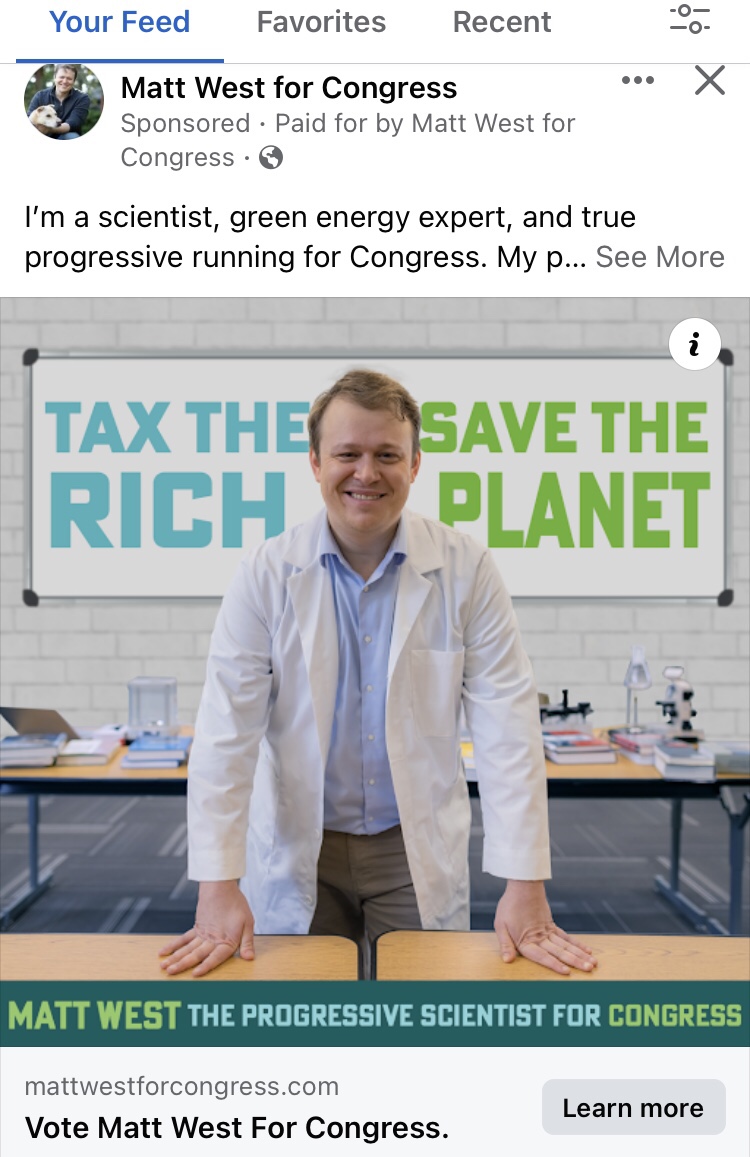Open Matt West for Congress profile picture
This screenshot has width=750, height=1157.
[x=64, y=102]
